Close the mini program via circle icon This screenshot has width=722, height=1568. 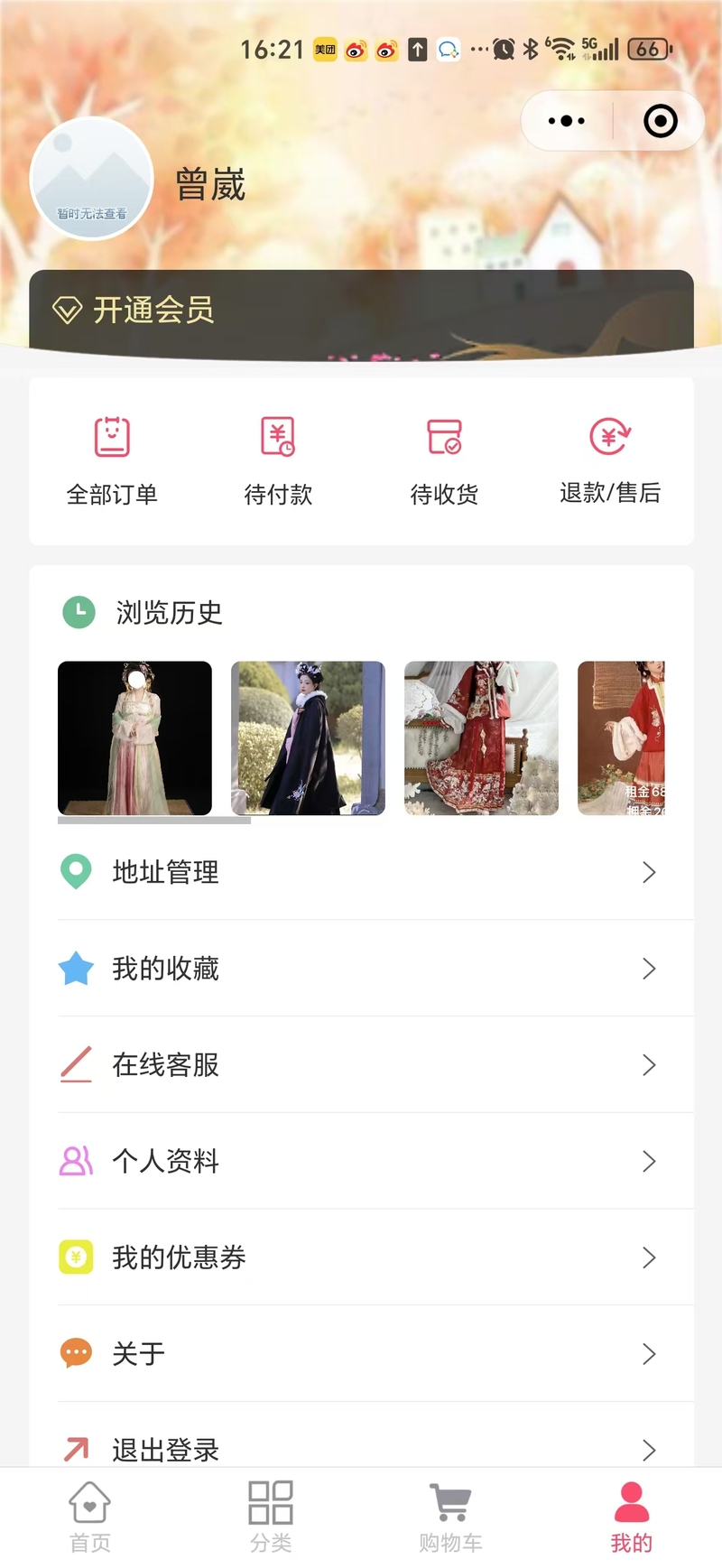(660, 121)
